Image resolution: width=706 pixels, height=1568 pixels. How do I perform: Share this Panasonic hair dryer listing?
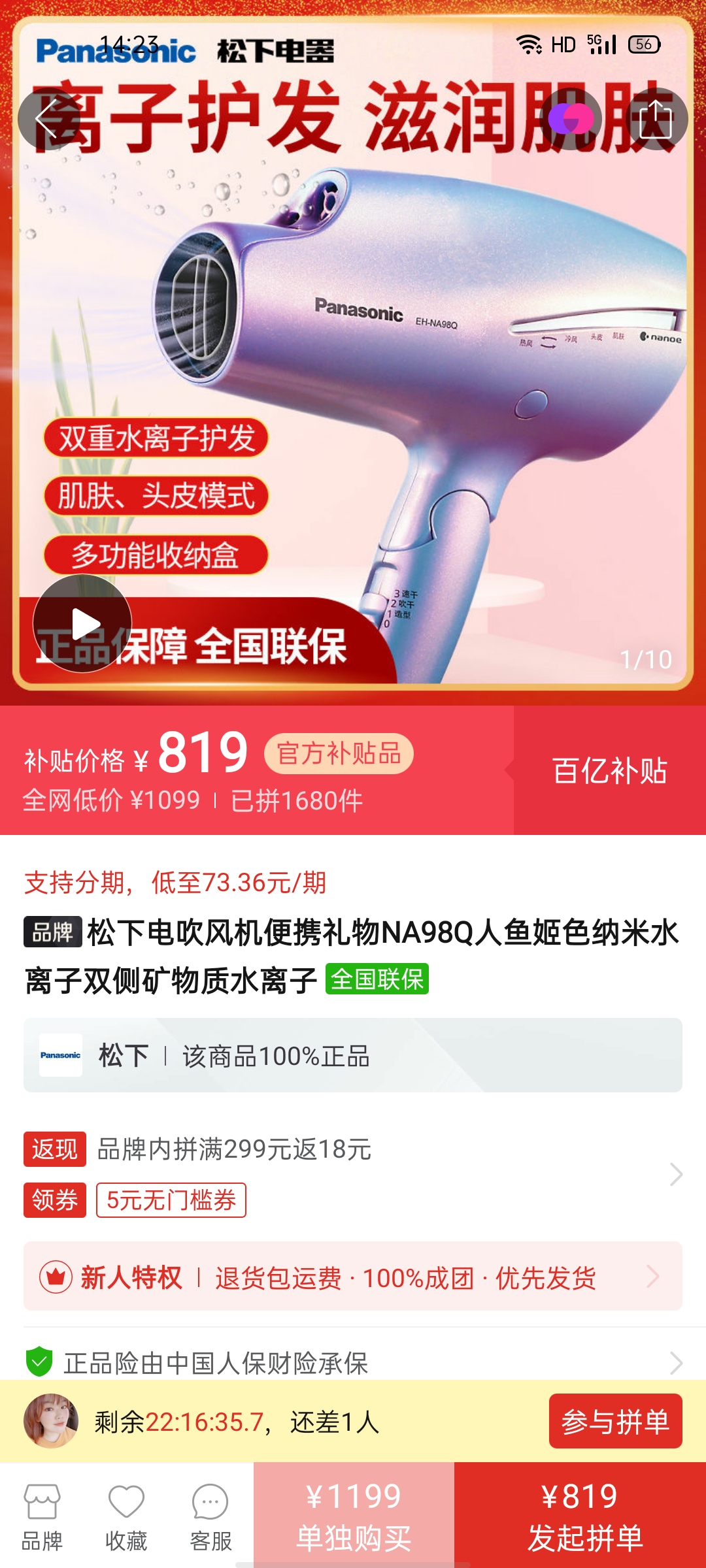656,119
